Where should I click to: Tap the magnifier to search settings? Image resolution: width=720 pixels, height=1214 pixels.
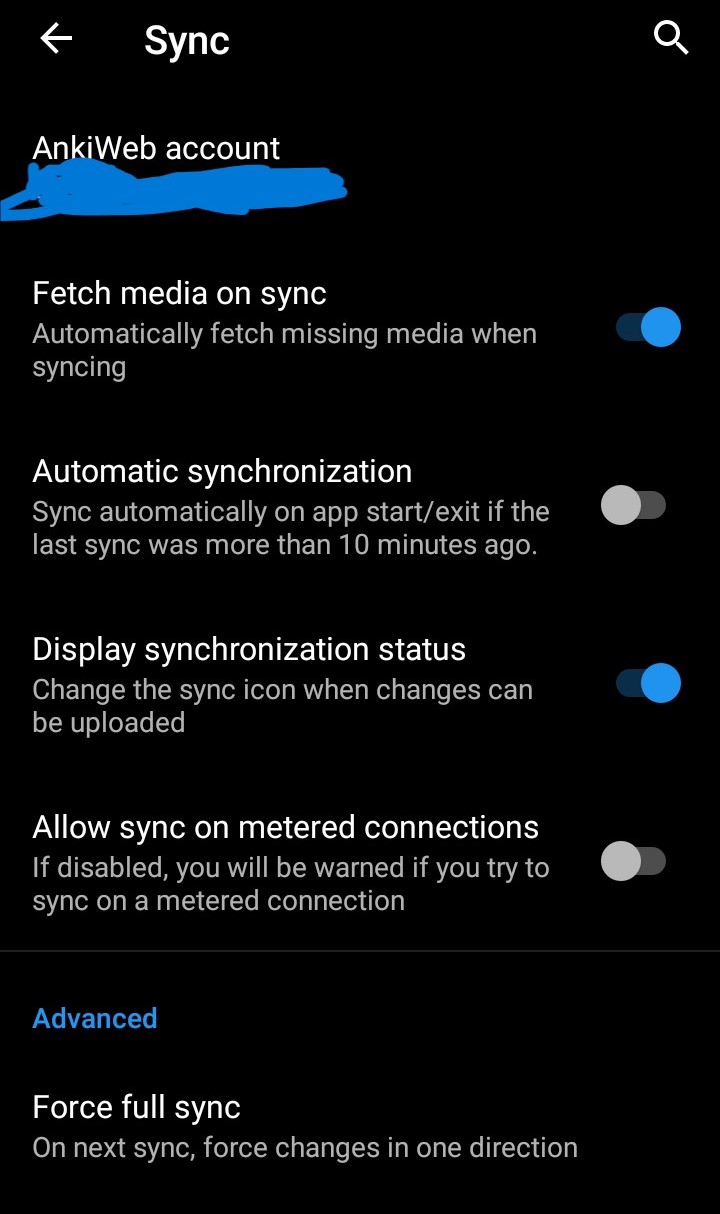[x=670, y=38]
